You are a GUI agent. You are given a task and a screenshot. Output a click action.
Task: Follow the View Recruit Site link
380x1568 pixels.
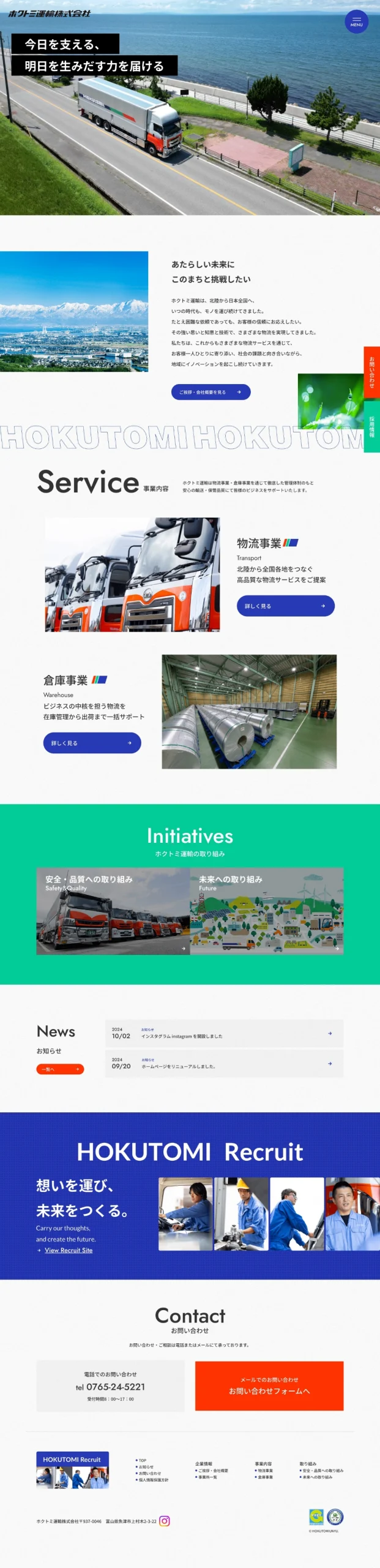[x=69, y=1250]
